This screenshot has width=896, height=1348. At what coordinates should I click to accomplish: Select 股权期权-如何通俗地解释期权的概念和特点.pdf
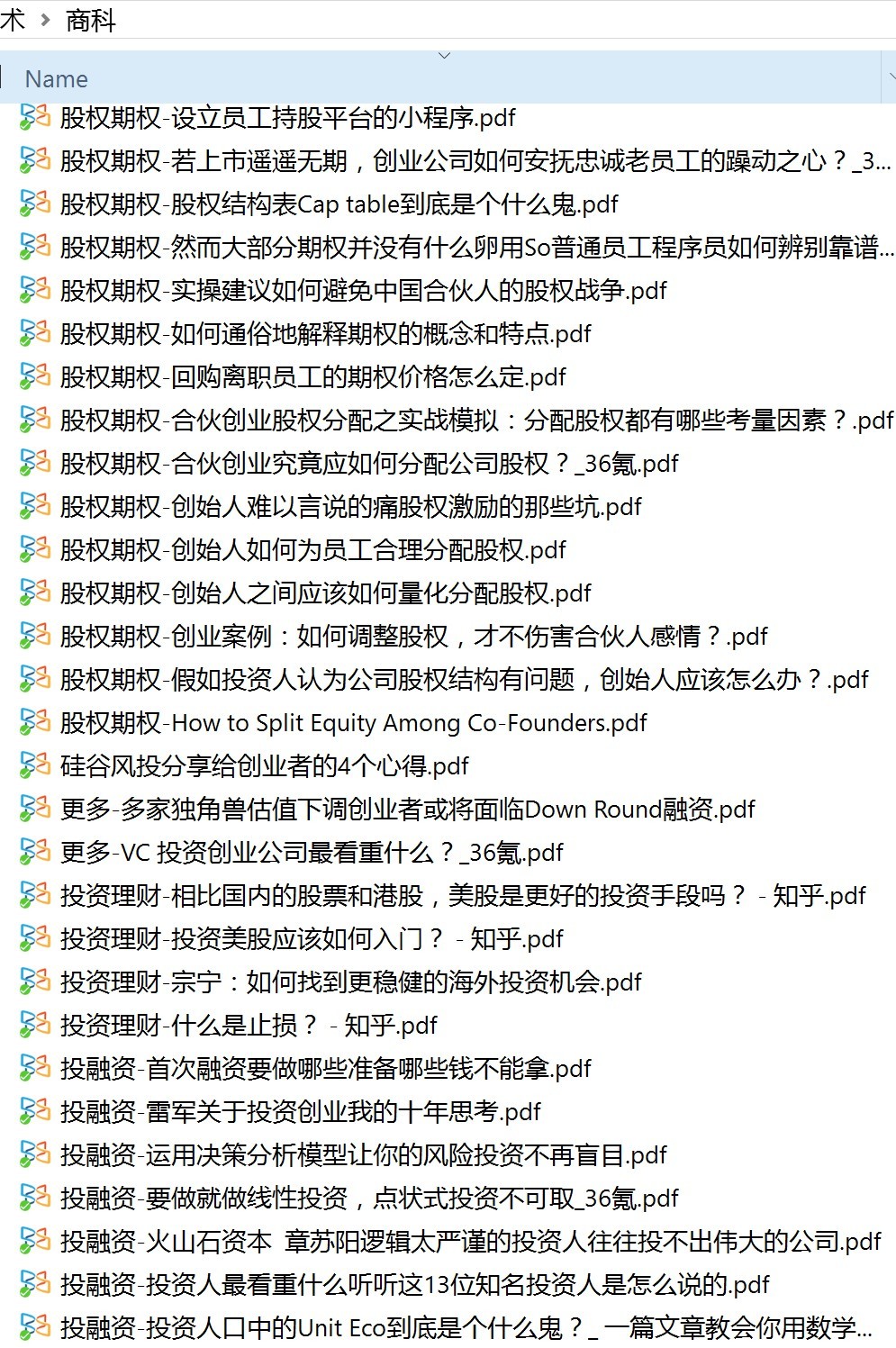click(x=325, y=334)
